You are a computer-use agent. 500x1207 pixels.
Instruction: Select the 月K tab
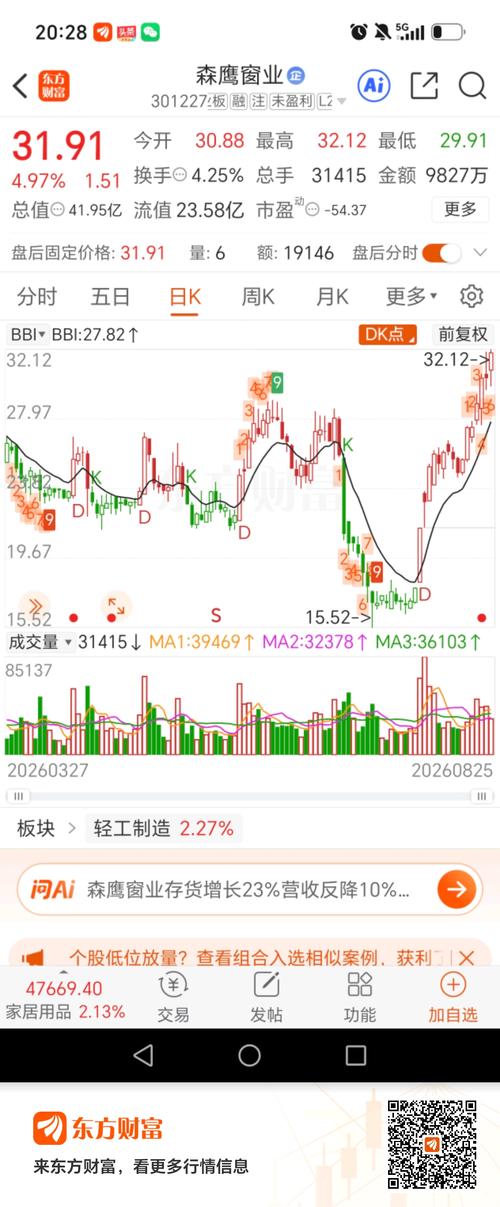click(332, 296)
